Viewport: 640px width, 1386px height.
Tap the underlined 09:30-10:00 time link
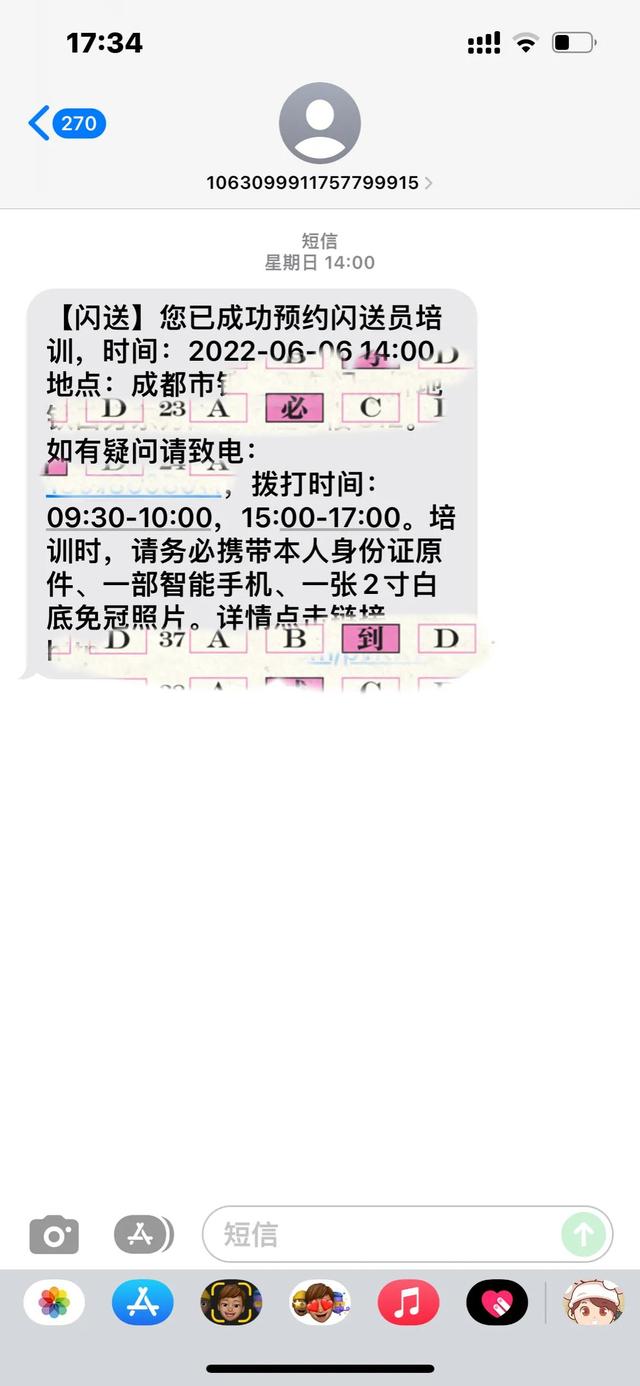tap(128, 518)
